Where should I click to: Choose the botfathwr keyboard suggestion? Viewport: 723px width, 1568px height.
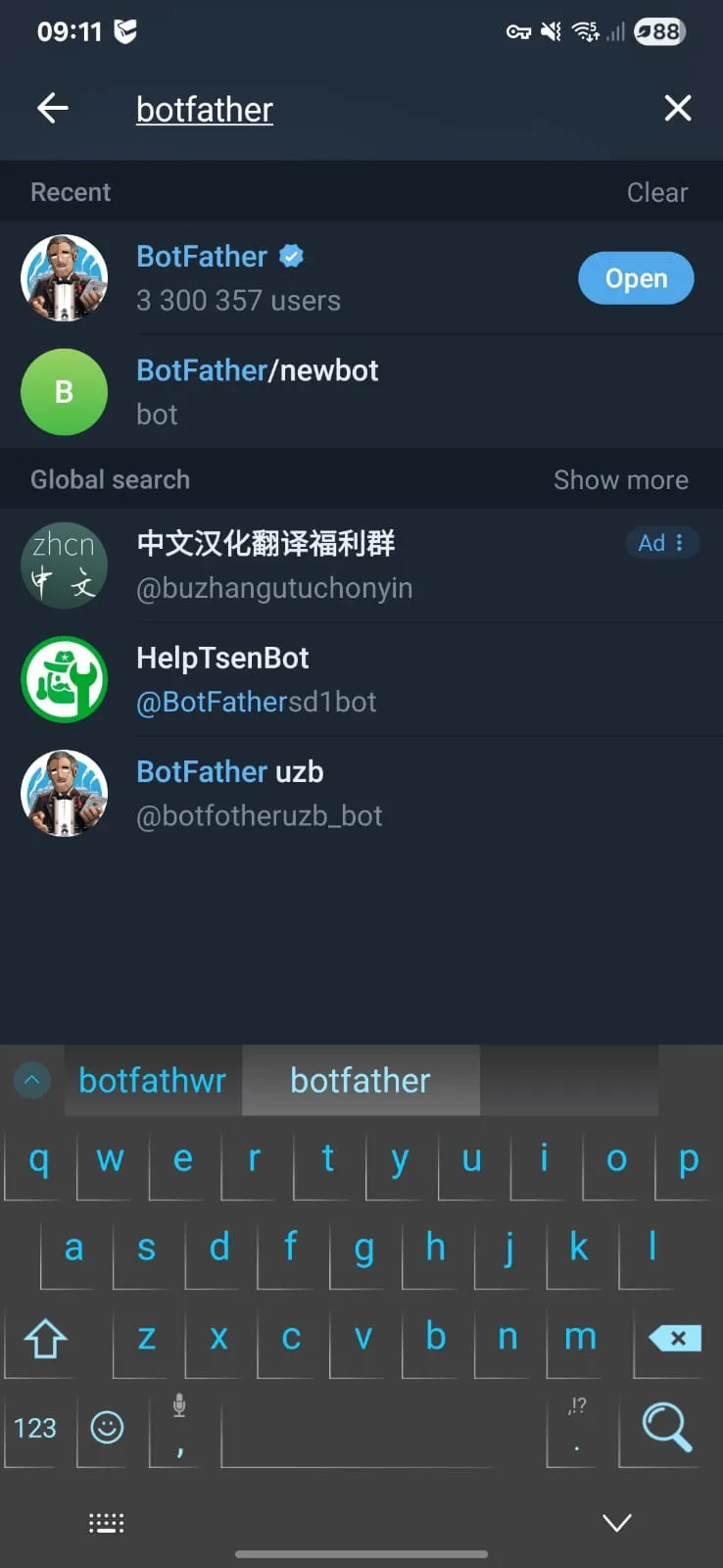[152, 1080]
